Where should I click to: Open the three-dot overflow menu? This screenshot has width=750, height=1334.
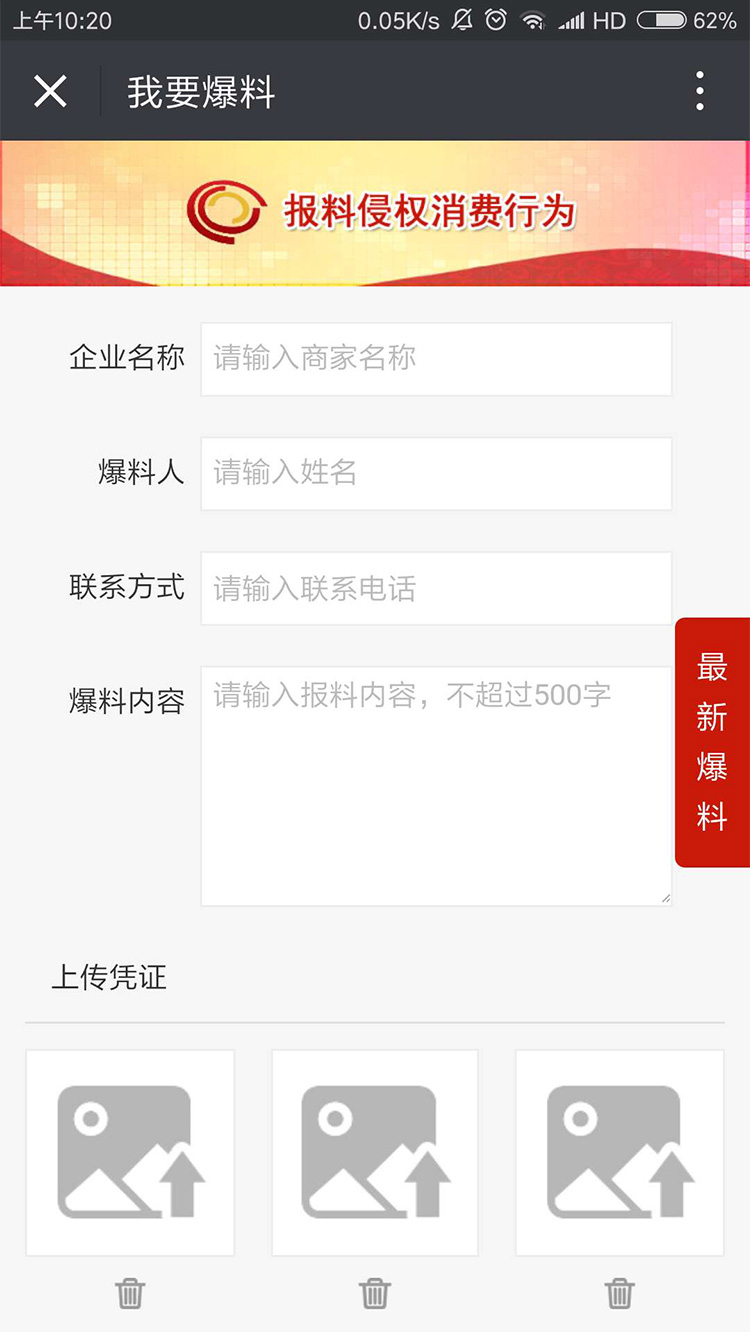pos(700,91)
